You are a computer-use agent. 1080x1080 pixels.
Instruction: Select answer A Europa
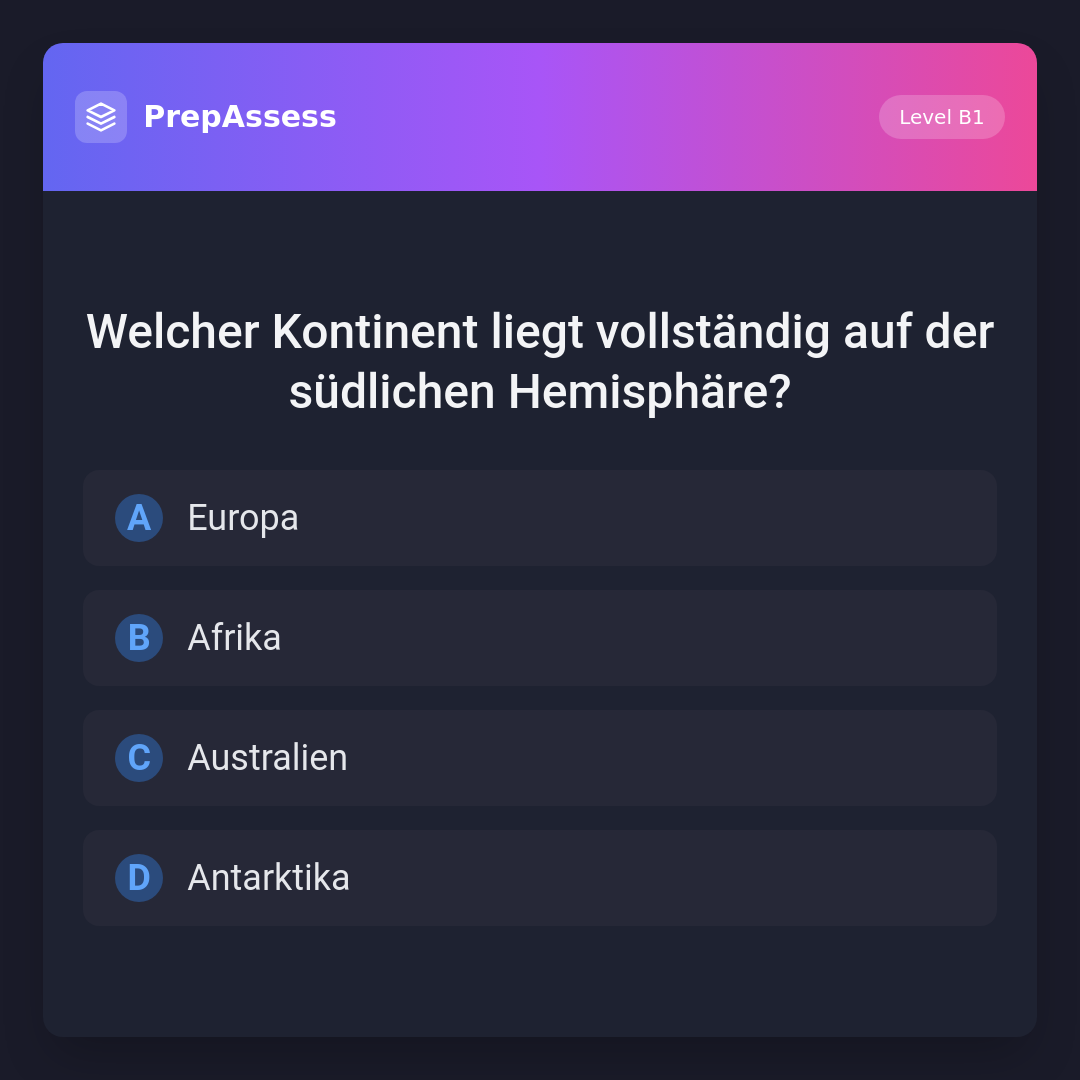click(540, 518)
